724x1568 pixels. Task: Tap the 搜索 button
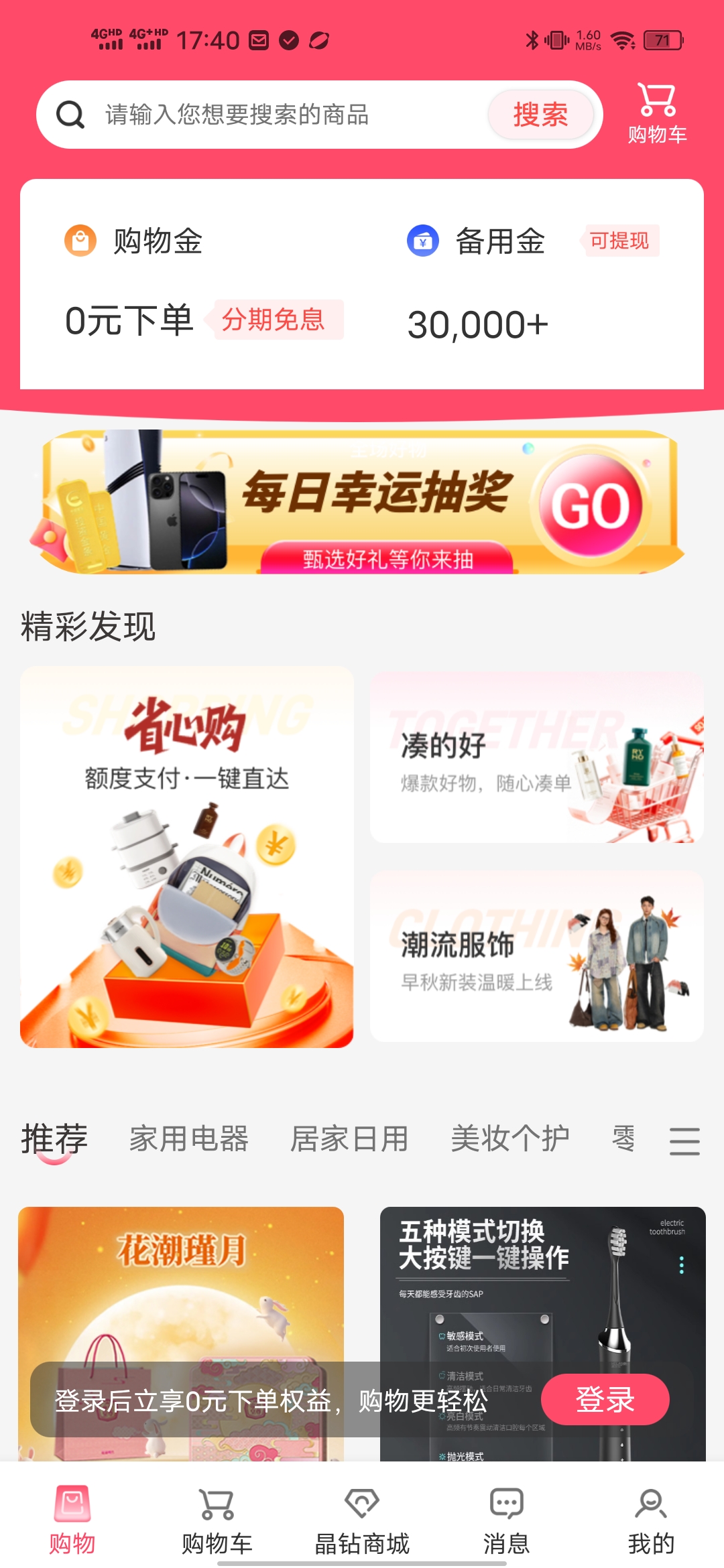(x=540, y=115)
